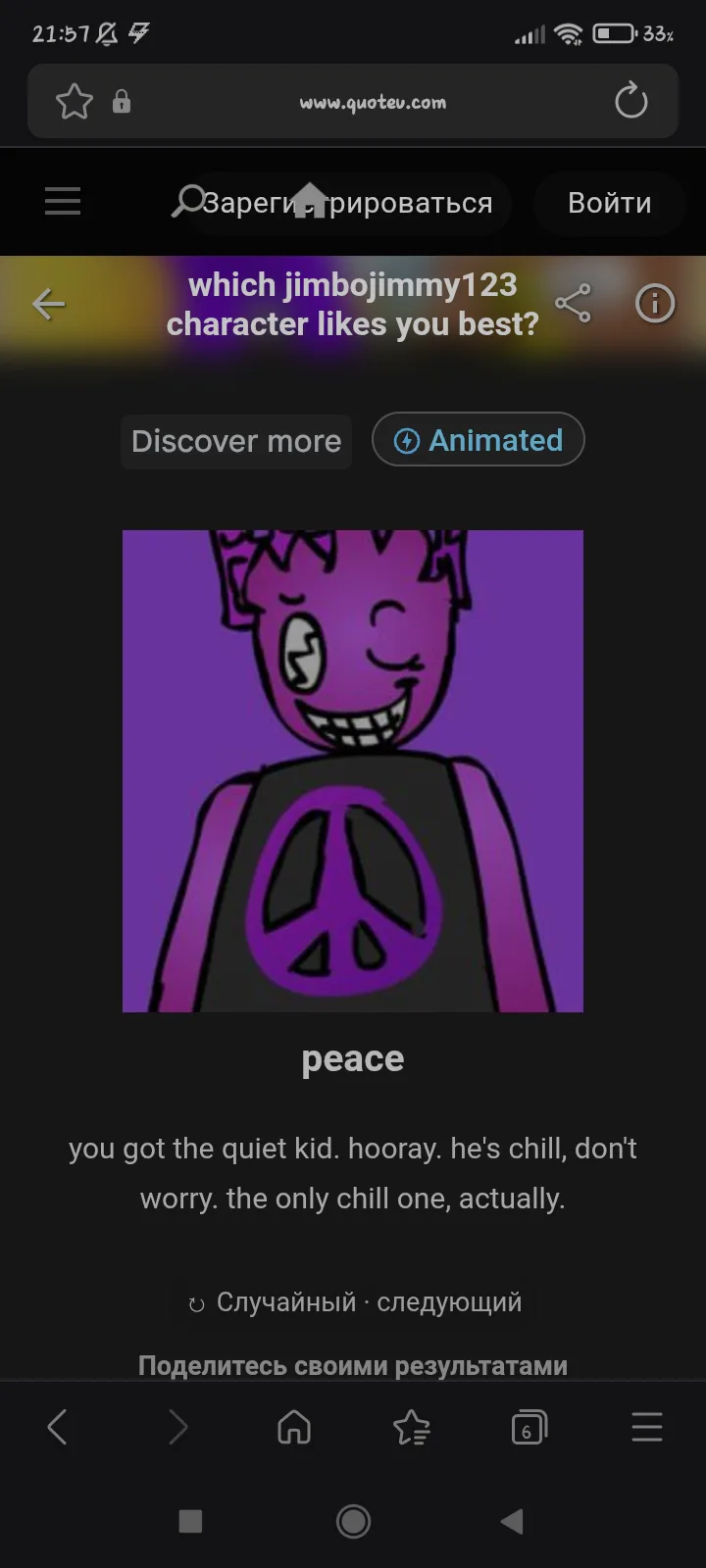This screenshot has height=1568, width=706.
Task: Open the site hamburger menu
Action: (63, 202)
